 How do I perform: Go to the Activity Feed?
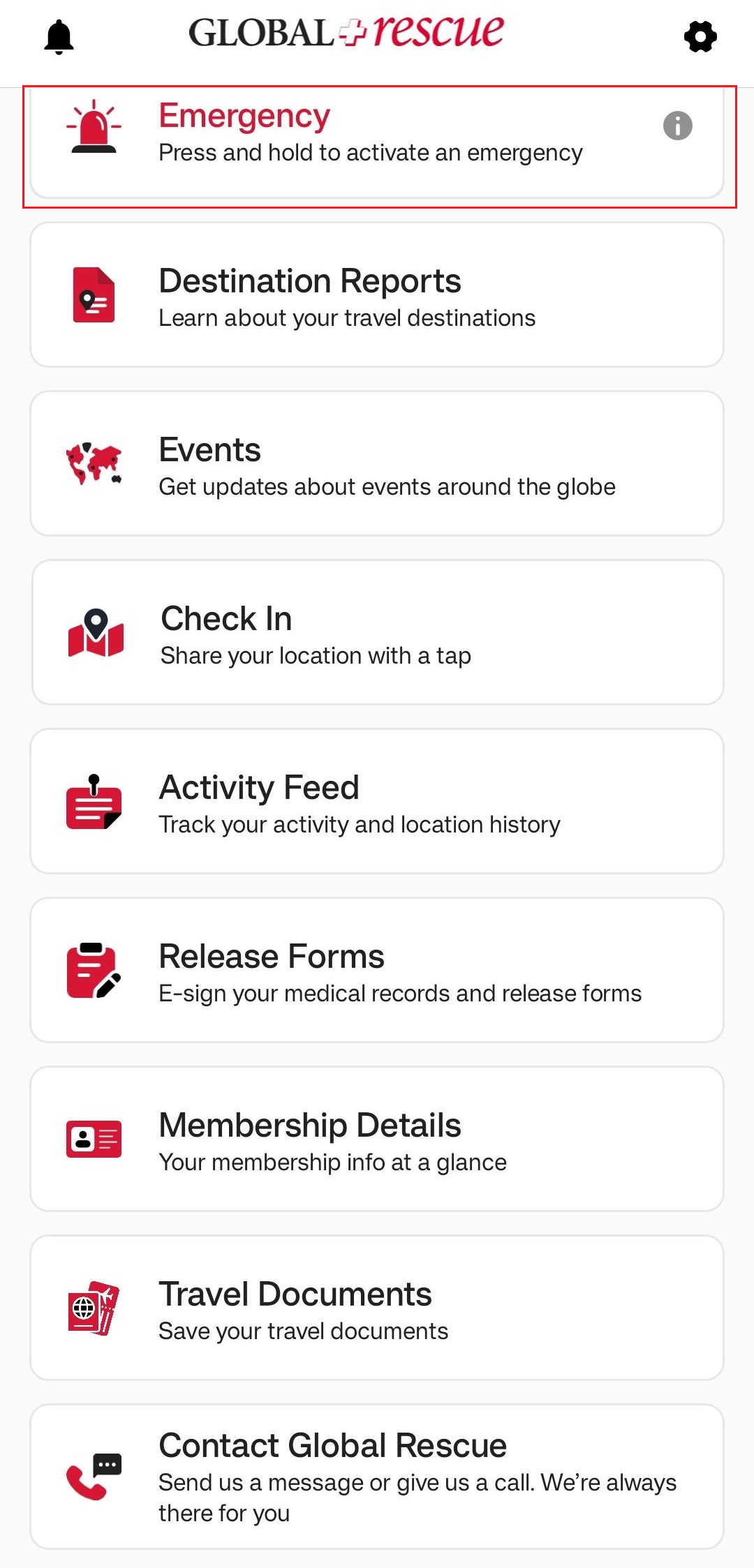[377, 802]
